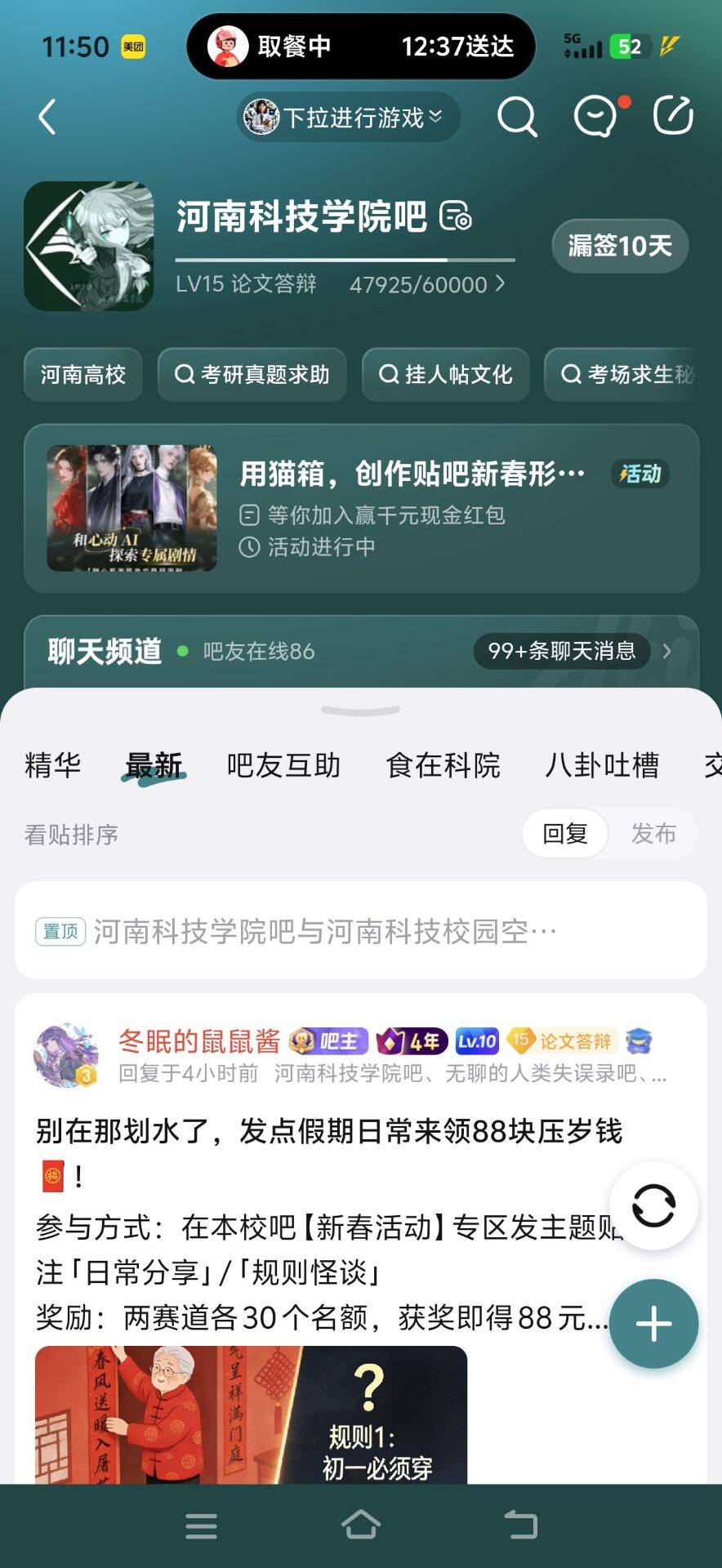Switch to the 吧友互助 tab
Image resolution: width=722 pixels, height=1568 pixels.
pyautogui.click(x=283, y=765)
